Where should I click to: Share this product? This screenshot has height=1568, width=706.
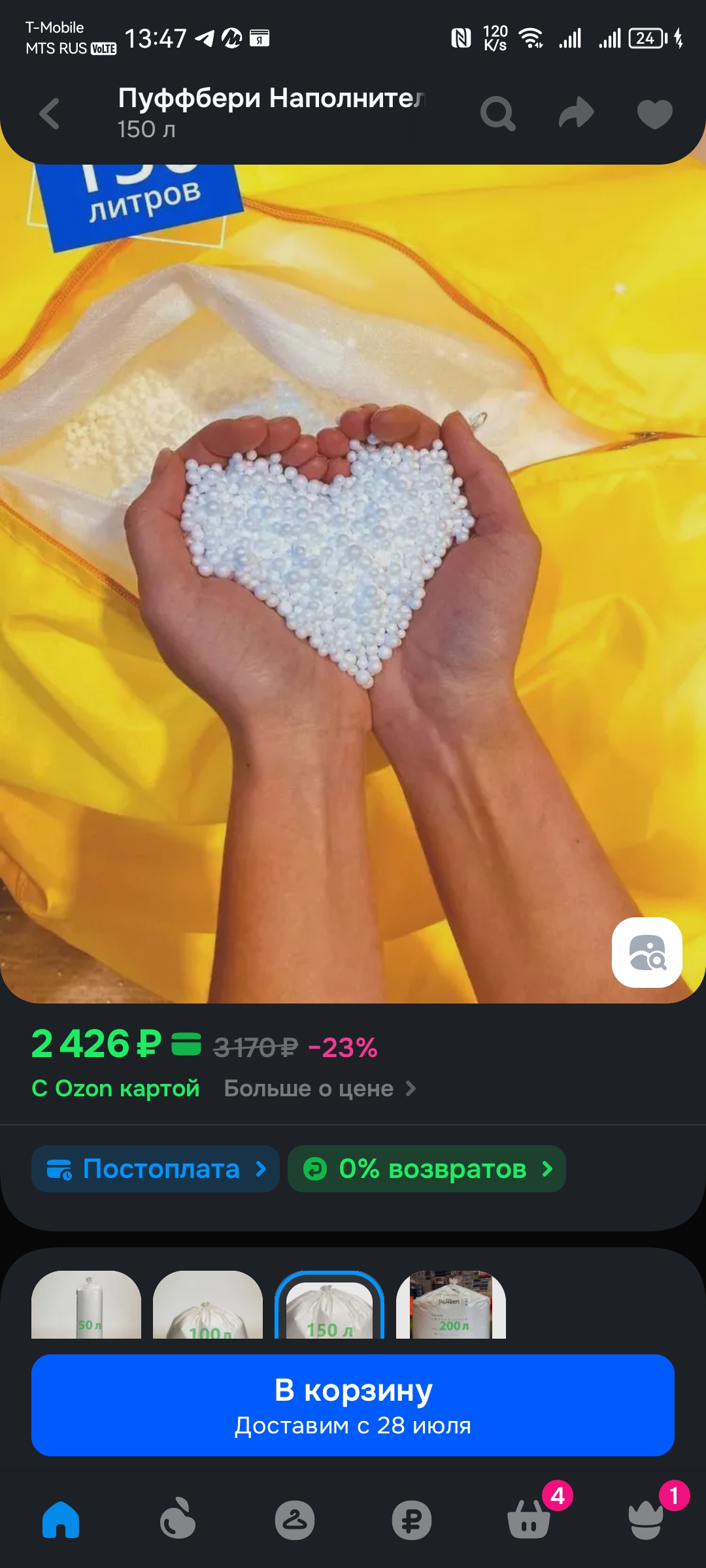pyautogui.click(x=576, y=114)
